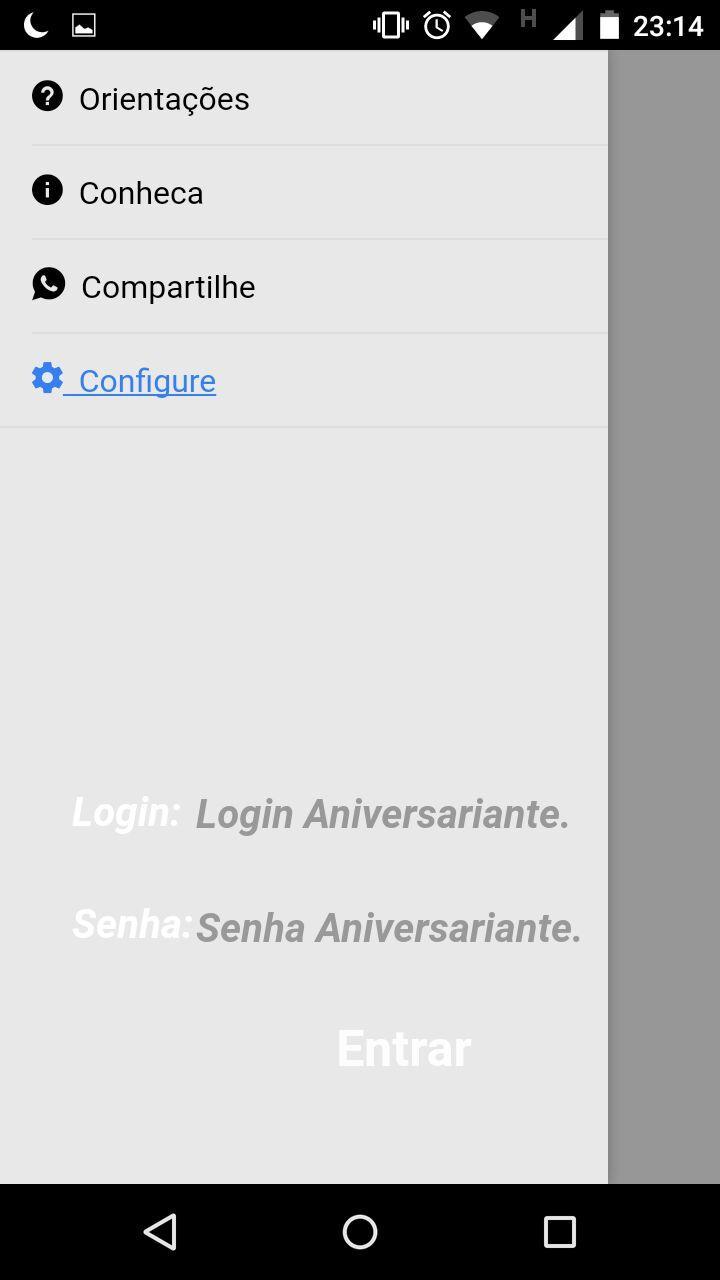Tap the Entrar button
Screen dimensions: 720x1280
403,1049
